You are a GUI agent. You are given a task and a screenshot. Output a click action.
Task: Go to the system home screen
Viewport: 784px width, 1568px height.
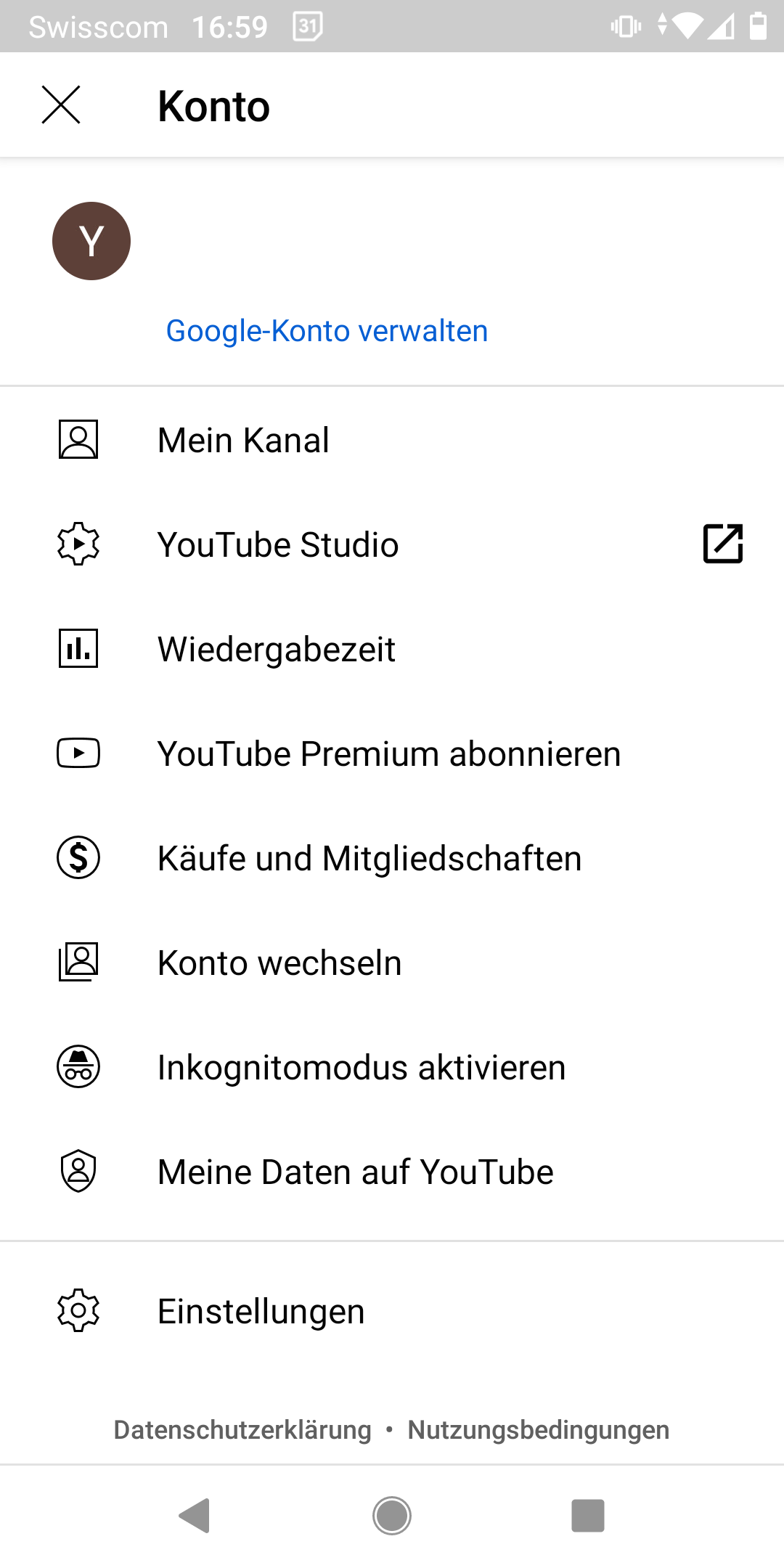392,1516
